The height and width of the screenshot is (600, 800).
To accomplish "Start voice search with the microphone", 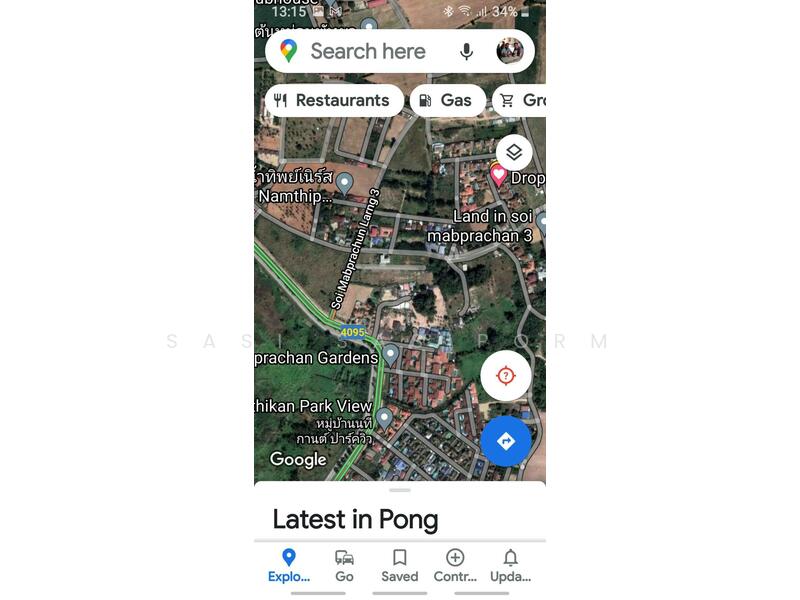I will tap(466, 52).
